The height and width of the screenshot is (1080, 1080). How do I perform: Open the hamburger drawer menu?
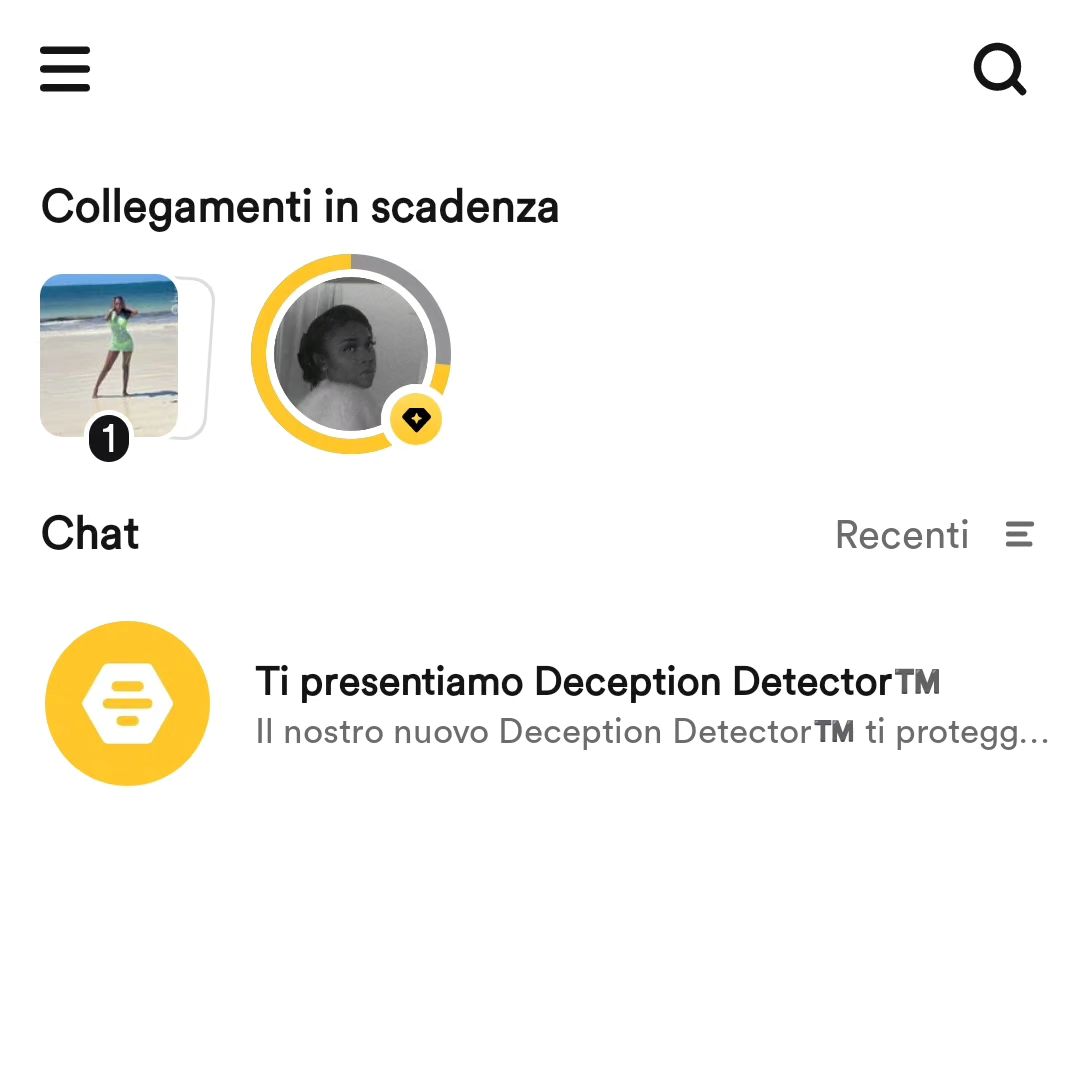pos(65,69)
